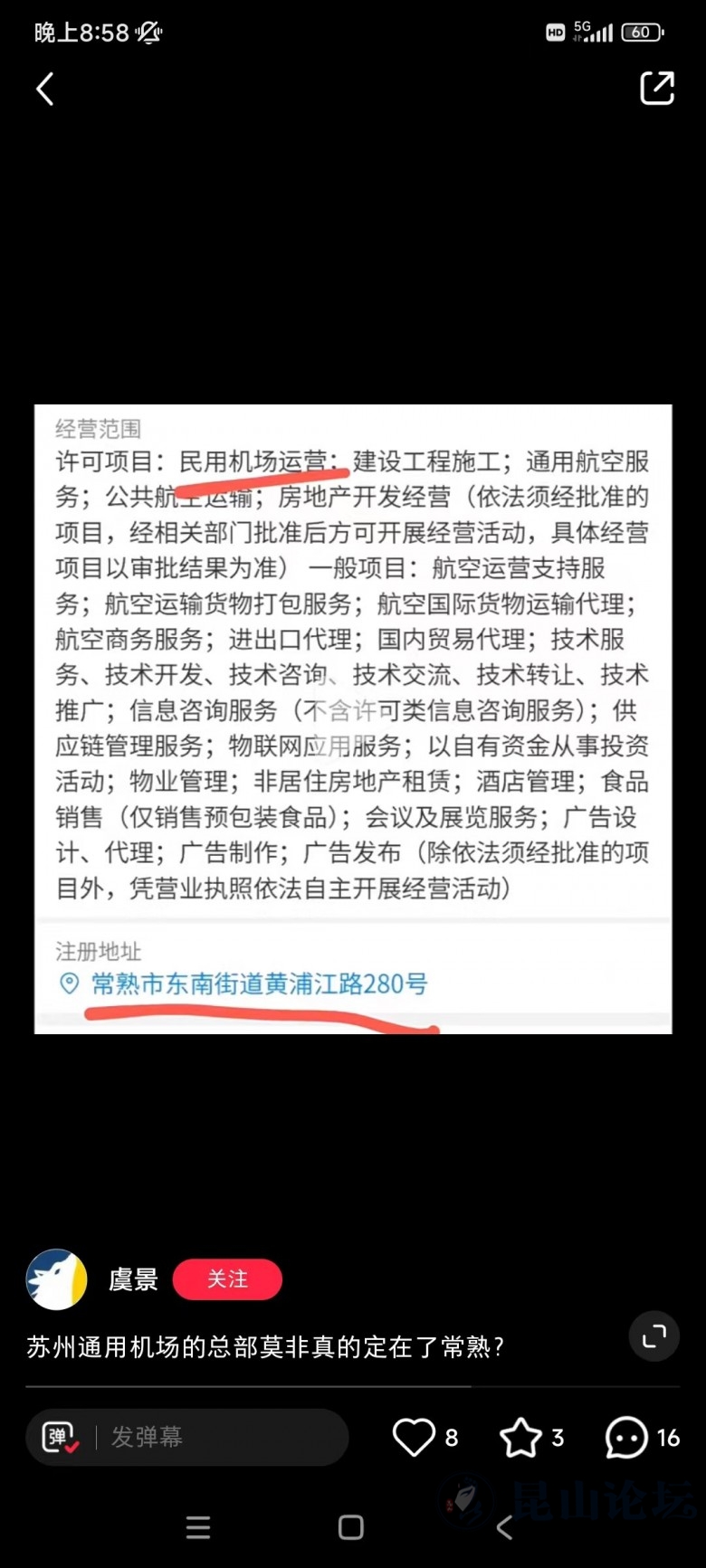Toggle the 弹 danmaku switch icon
706x1568 pixels.
61,1437
